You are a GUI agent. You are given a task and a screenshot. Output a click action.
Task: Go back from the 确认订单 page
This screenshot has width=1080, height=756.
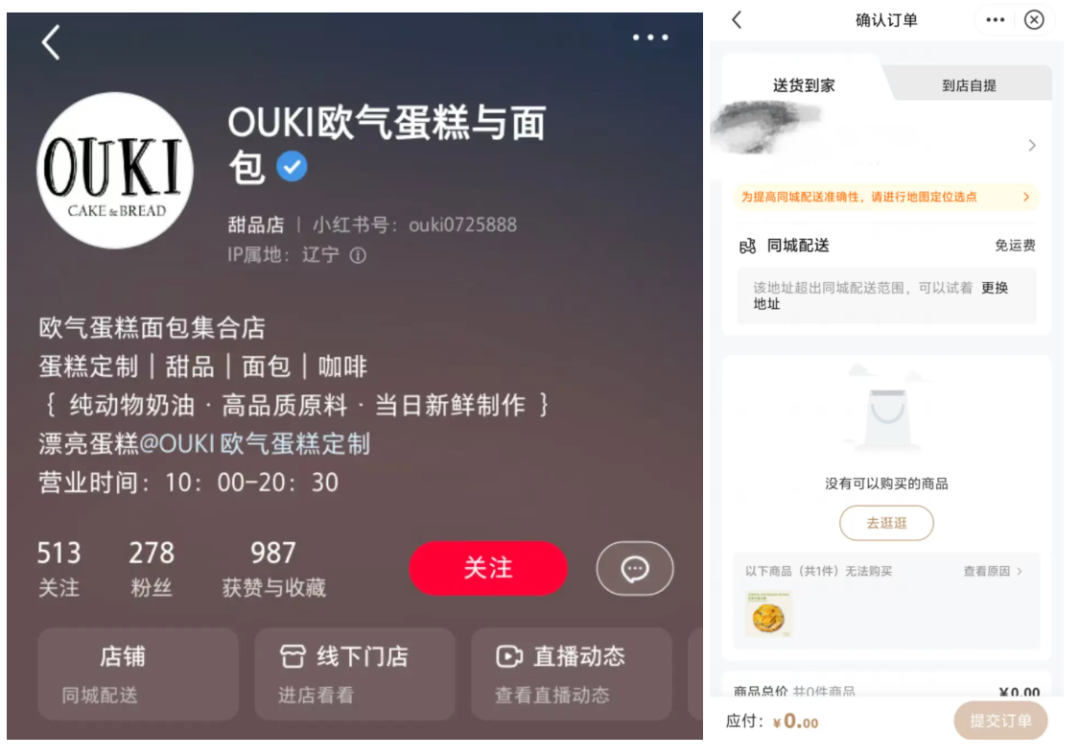coord(737,20)
